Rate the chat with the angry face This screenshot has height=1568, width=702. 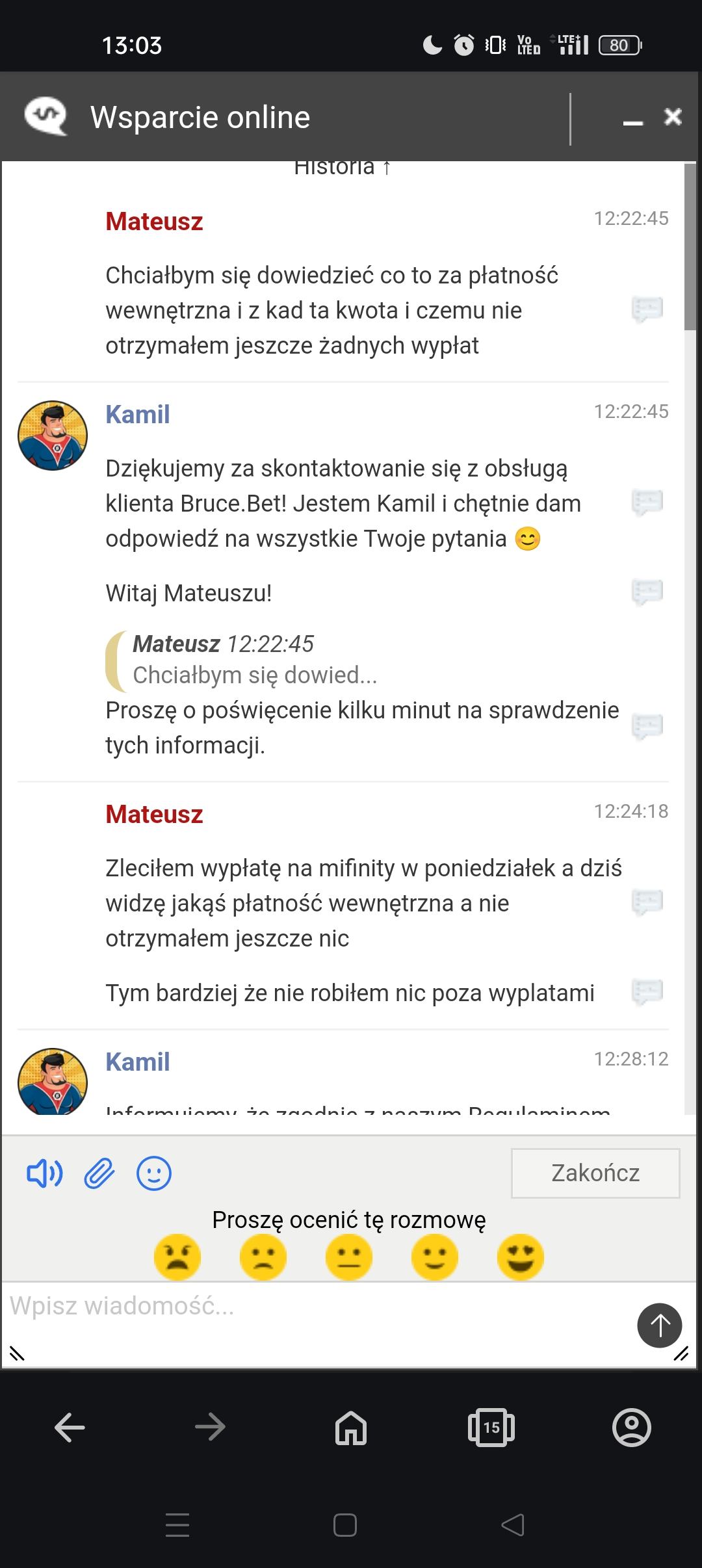pyautogui.click(x=177, y=1257)
